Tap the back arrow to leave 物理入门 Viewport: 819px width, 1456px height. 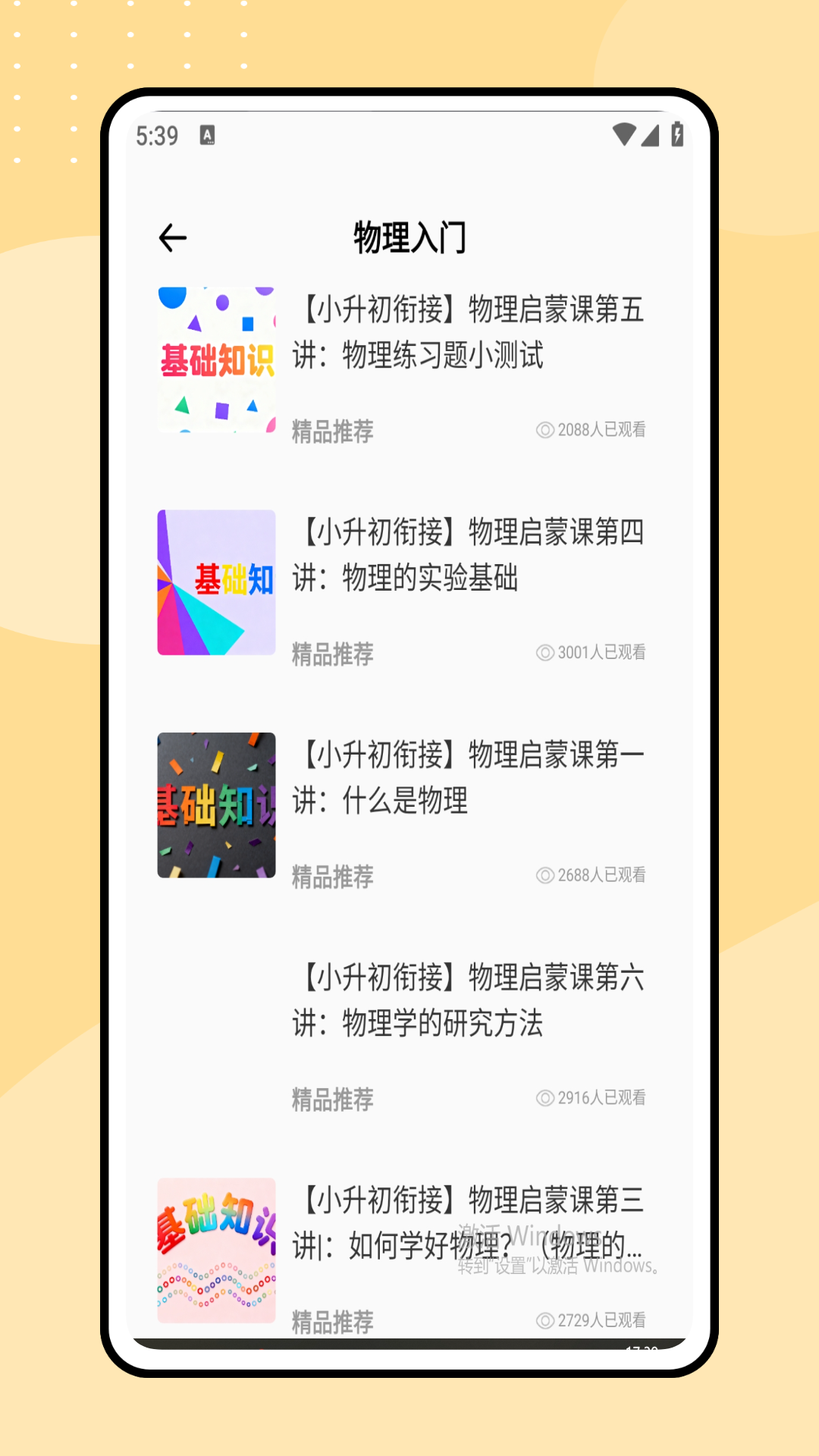173,237
